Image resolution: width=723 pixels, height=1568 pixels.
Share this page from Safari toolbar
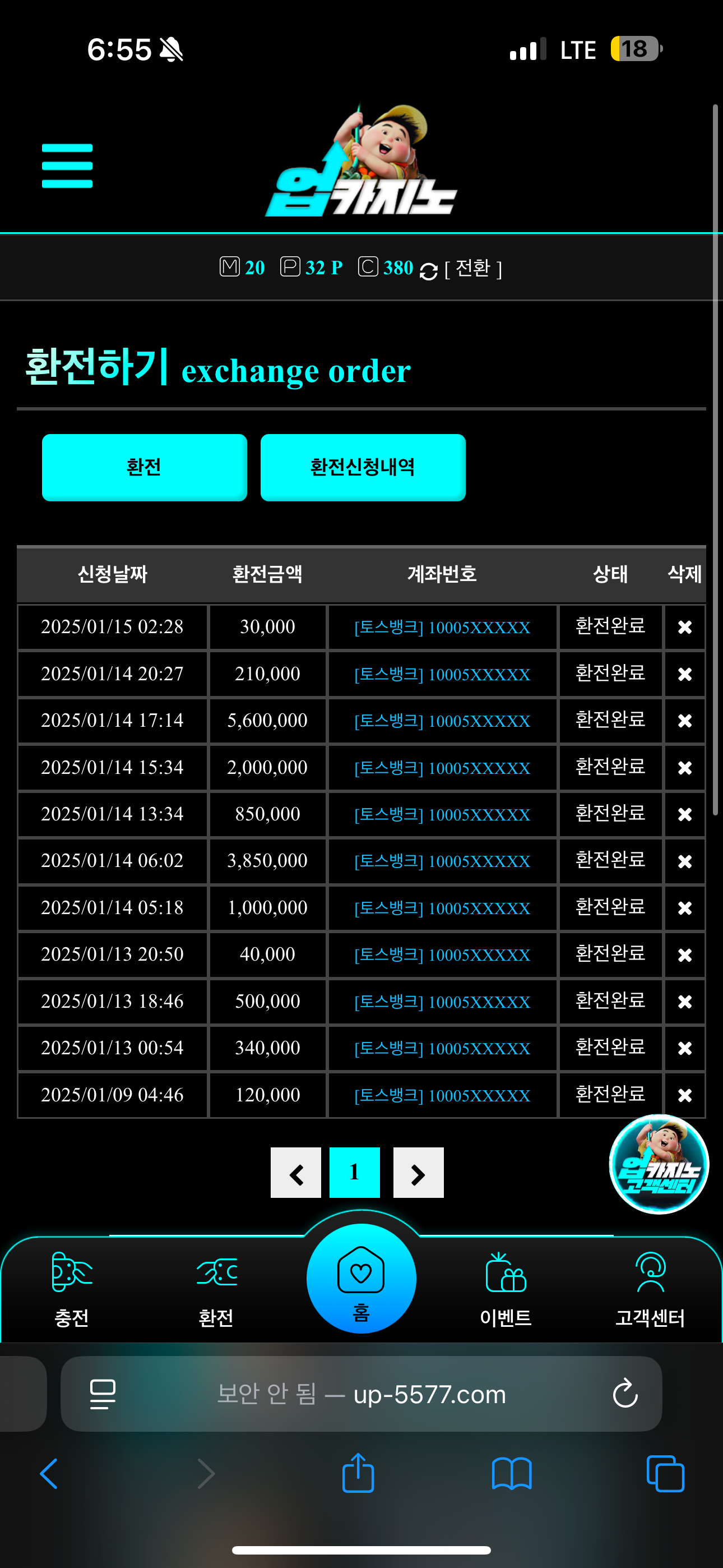(x=358, y=1473)
